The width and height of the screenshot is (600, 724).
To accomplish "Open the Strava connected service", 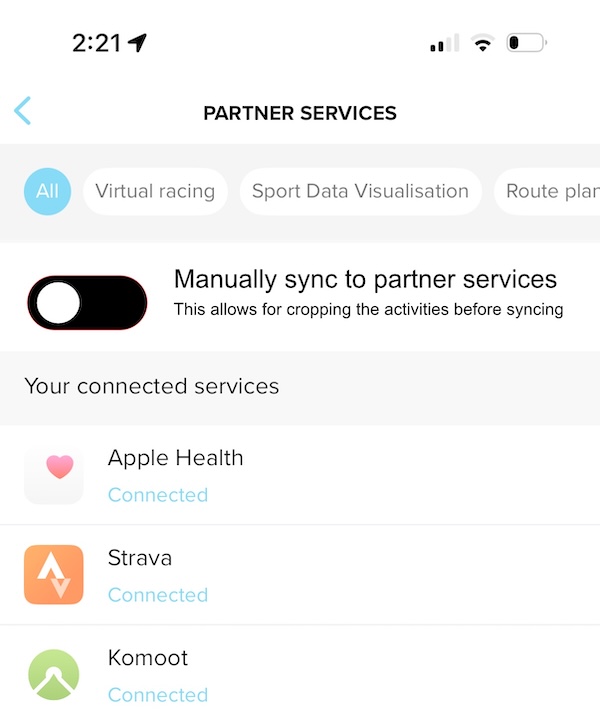I will click(x=300, y=575).
